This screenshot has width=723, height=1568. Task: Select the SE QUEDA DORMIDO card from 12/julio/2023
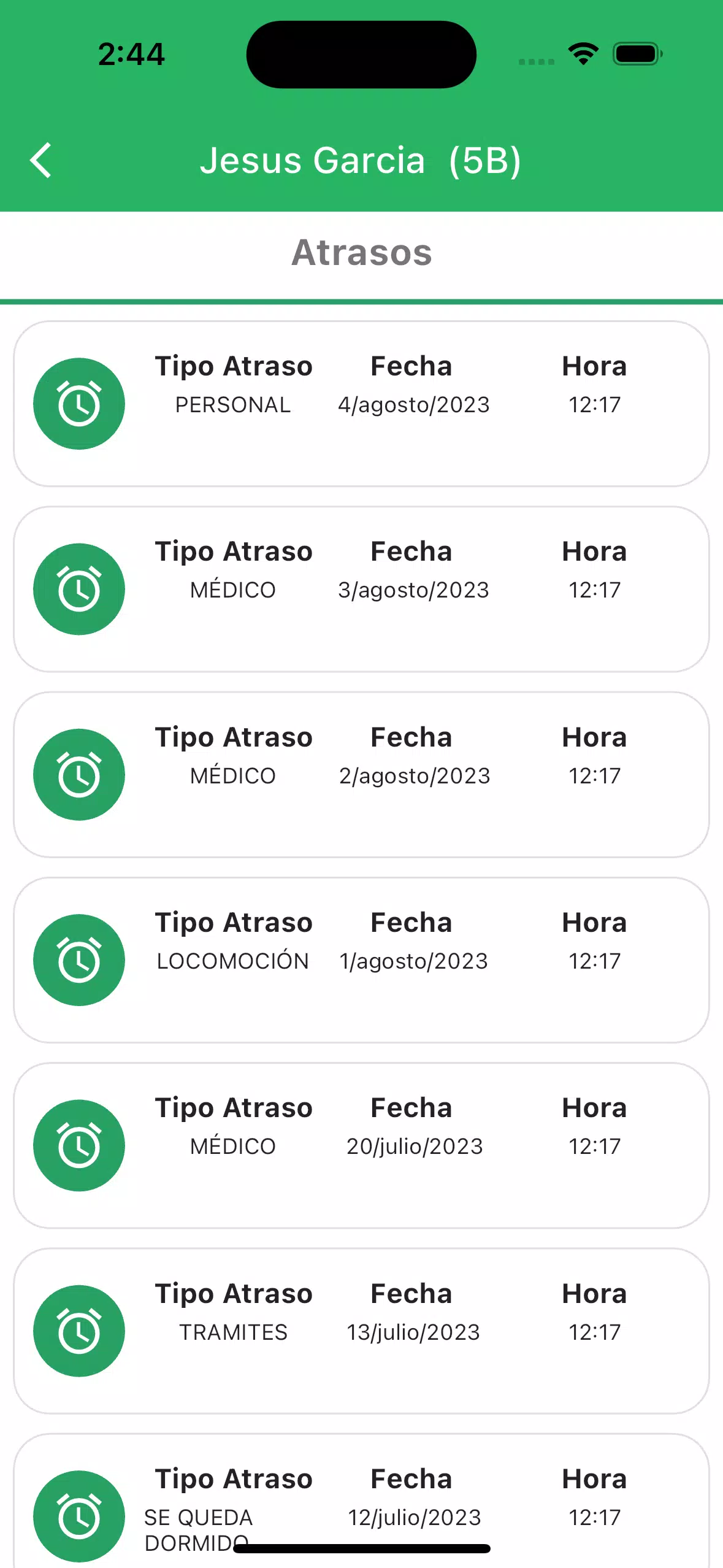click(361, 1501)
